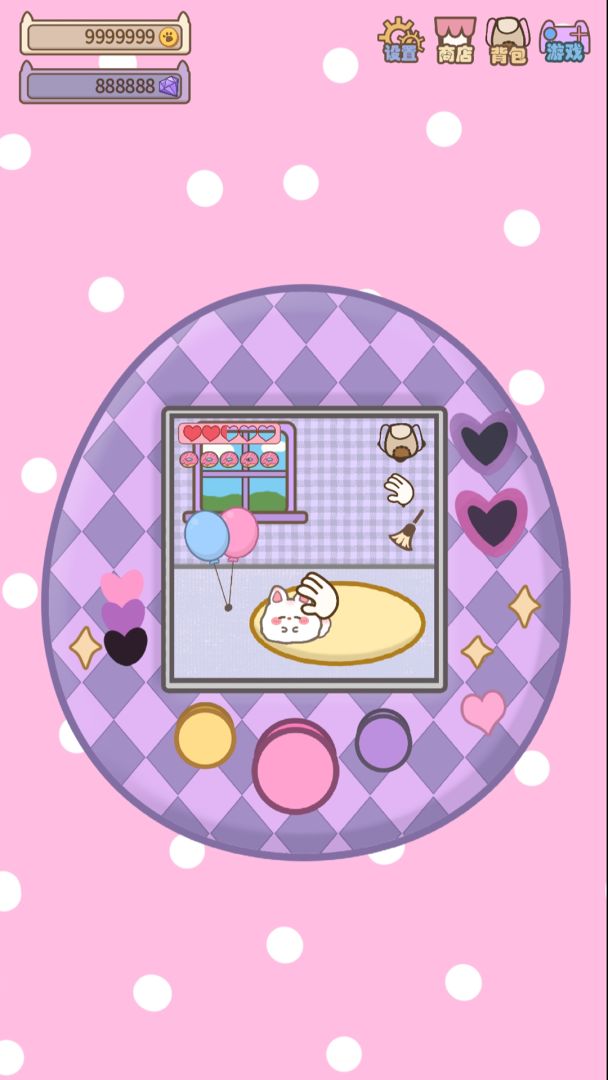
Task: Tap the yellow round button
Action: 205,736
